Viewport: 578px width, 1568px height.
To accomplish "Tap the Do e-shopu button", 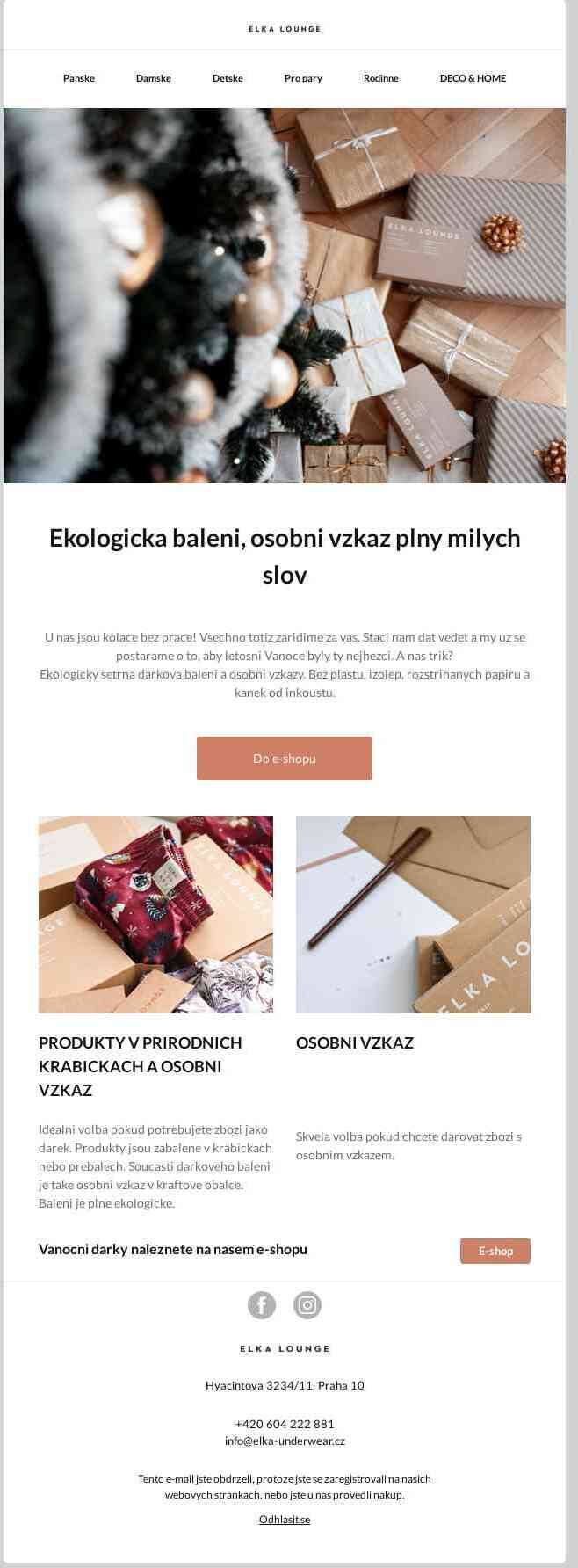I will pos(285,758).
